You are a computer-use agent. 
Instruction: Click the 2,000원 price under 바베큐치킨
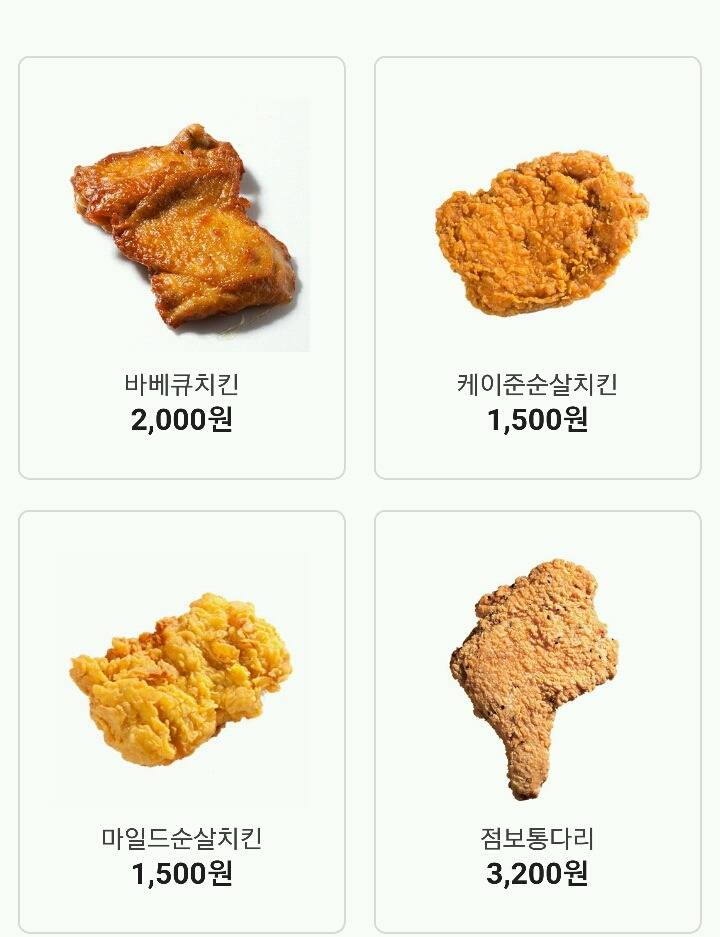(x=180, y=421)
